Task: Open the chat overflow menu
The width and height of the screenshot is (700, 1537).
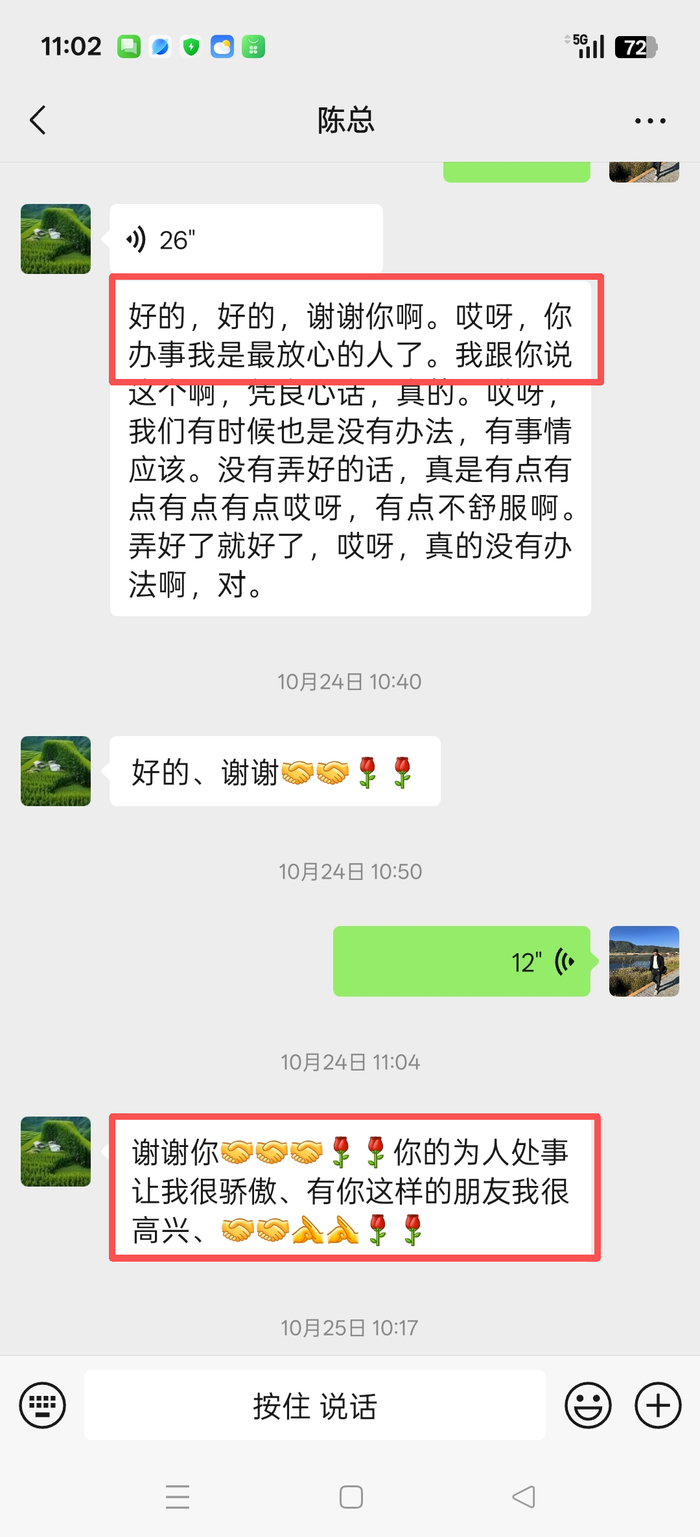Action: [x=650, y=121]
